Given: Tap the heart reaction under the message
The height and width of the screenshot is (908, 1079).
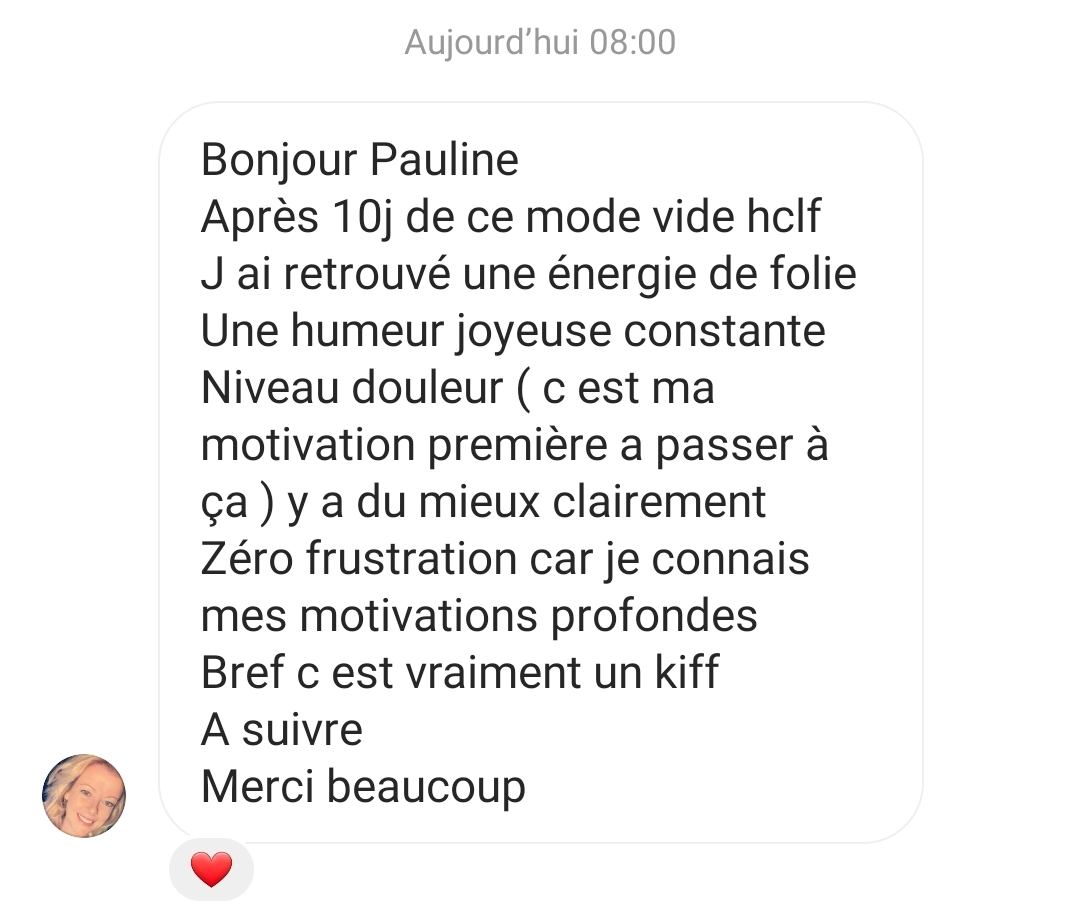Looking at the screenshot, I should tap(211, 870).
